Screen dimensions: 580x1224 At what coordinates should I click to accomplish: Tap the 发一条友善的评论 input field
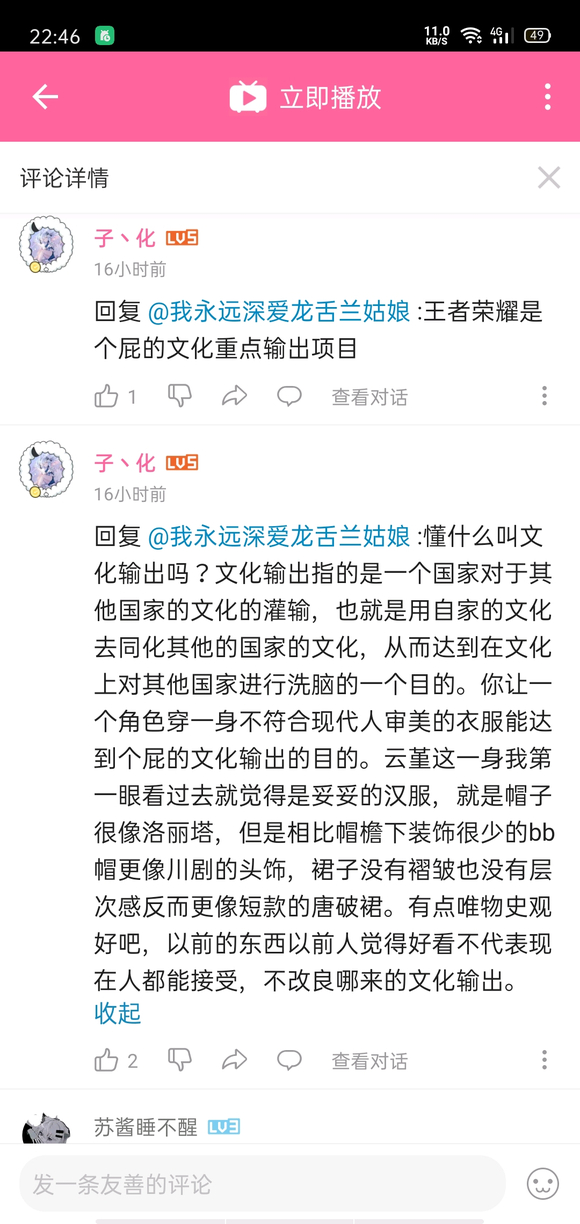point(262,1184)
